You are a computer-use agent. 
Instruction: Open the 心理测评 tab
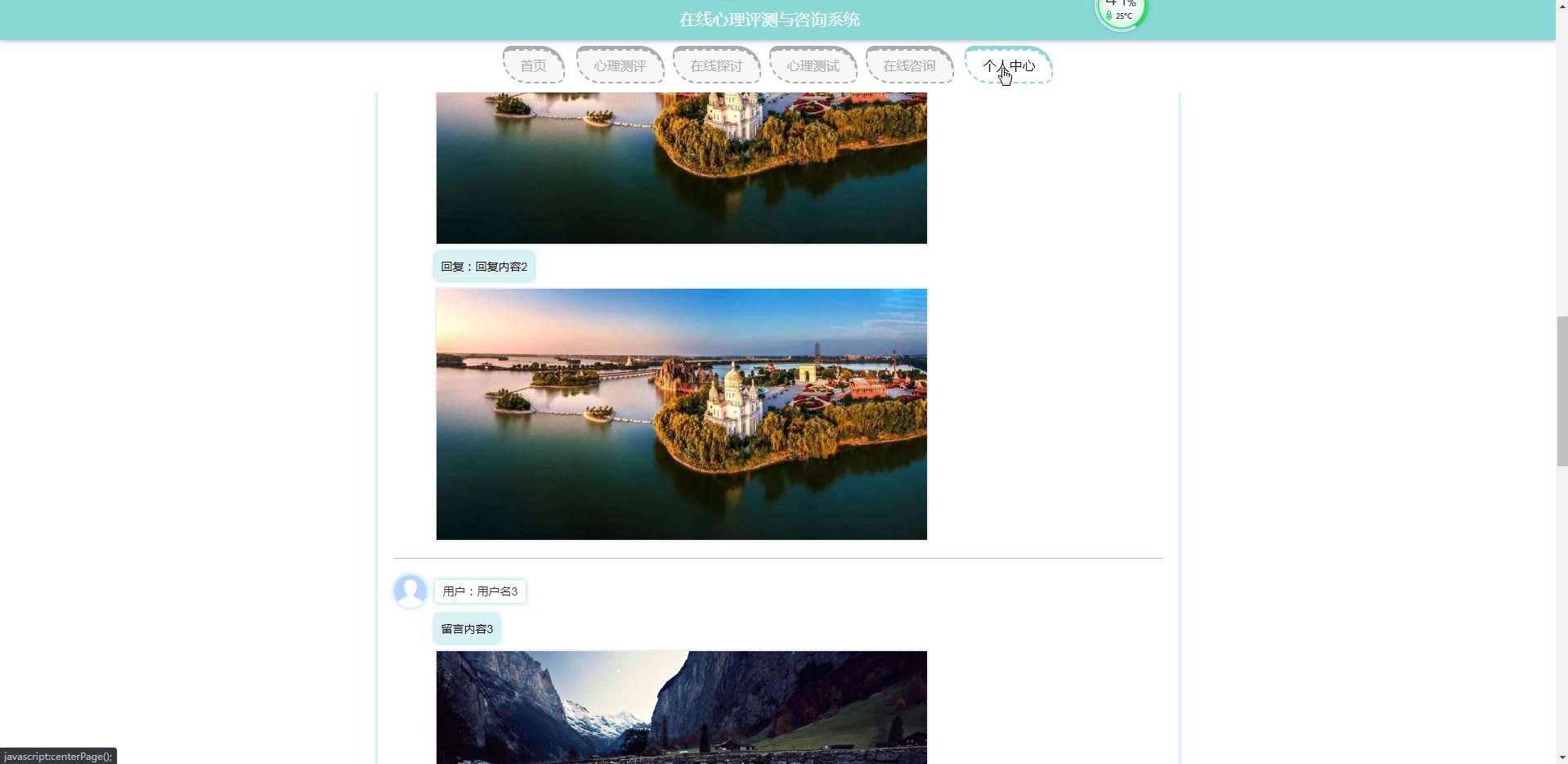[620, 65]
